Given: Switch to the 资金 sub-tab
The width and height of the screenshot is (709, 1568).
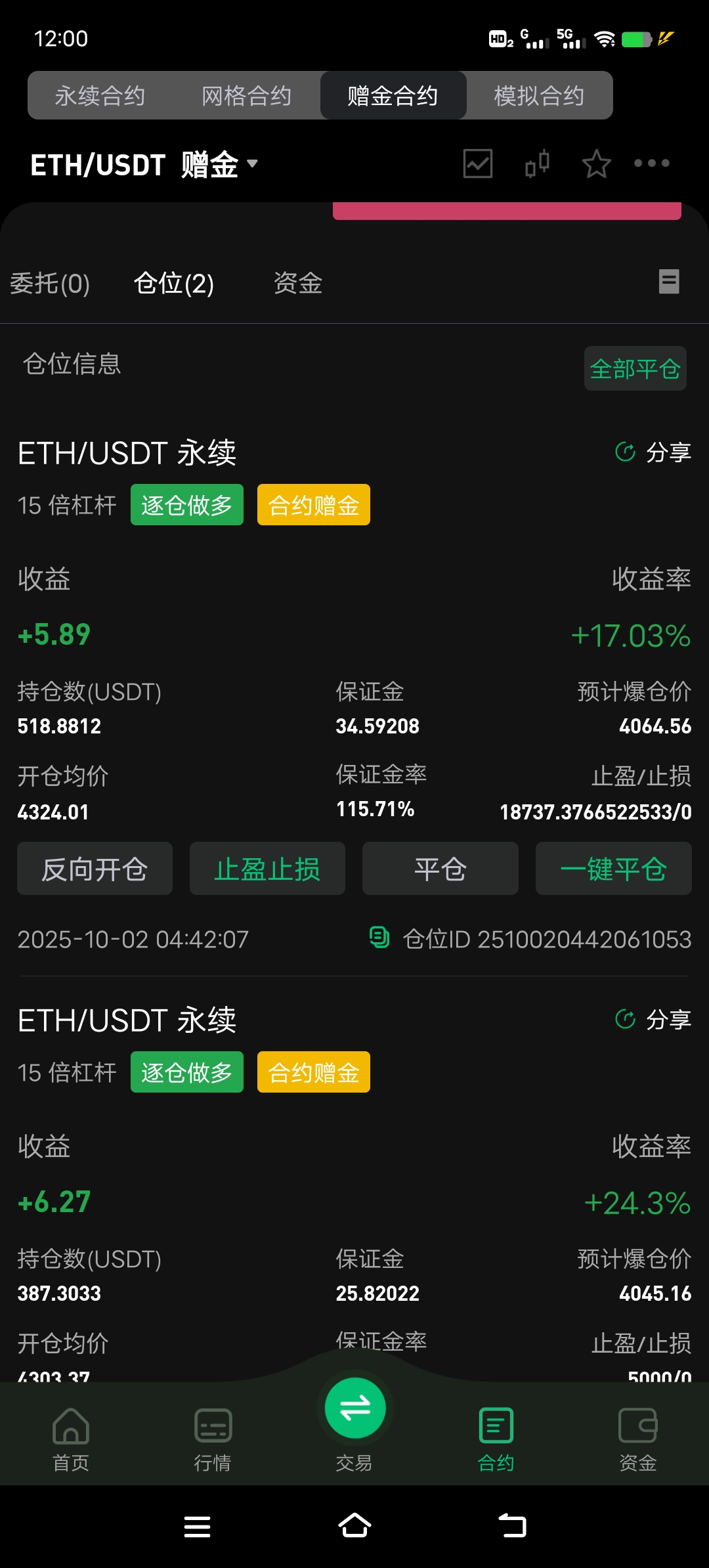Looking at the screenshot, I should click(x=298, y=284).
